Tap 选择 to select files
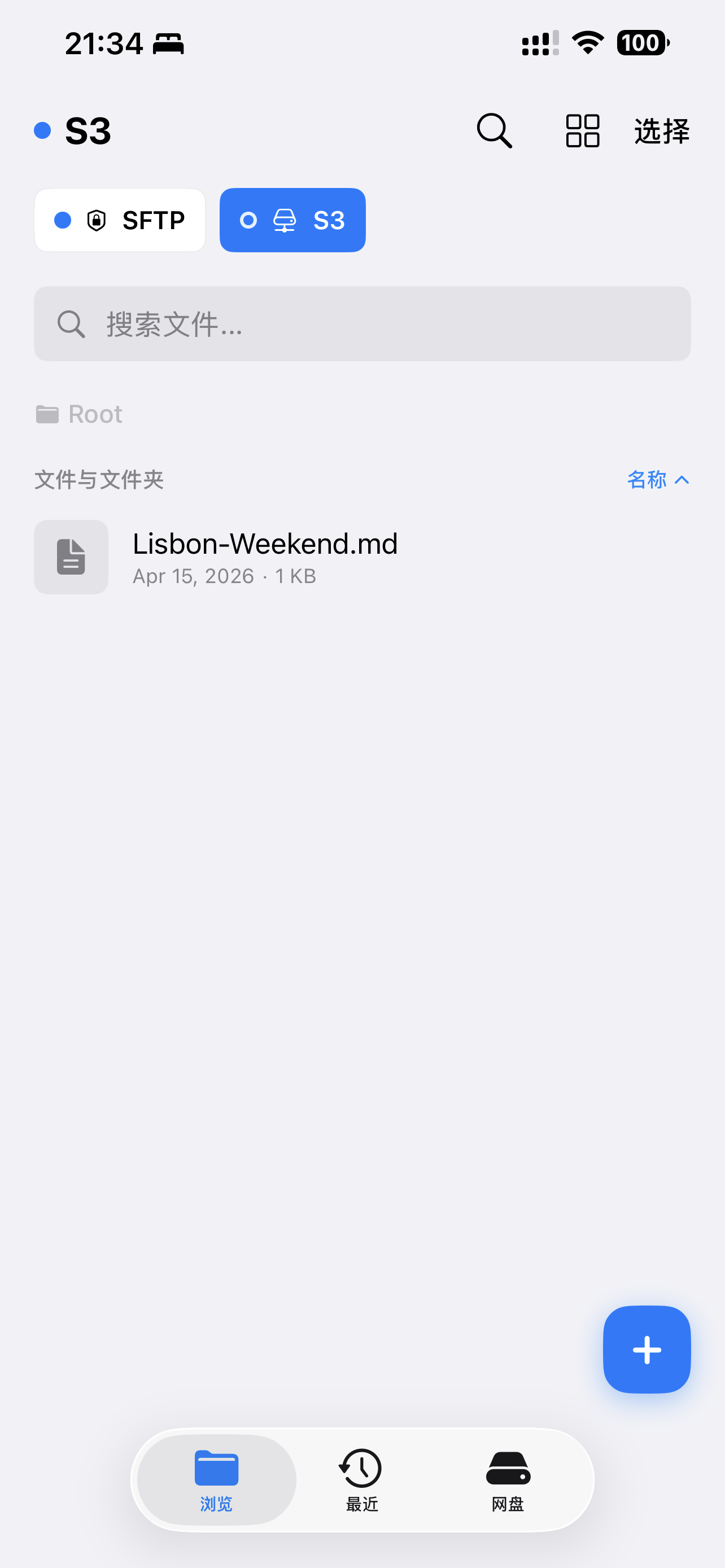725x1568 pixels. (662, 131)
